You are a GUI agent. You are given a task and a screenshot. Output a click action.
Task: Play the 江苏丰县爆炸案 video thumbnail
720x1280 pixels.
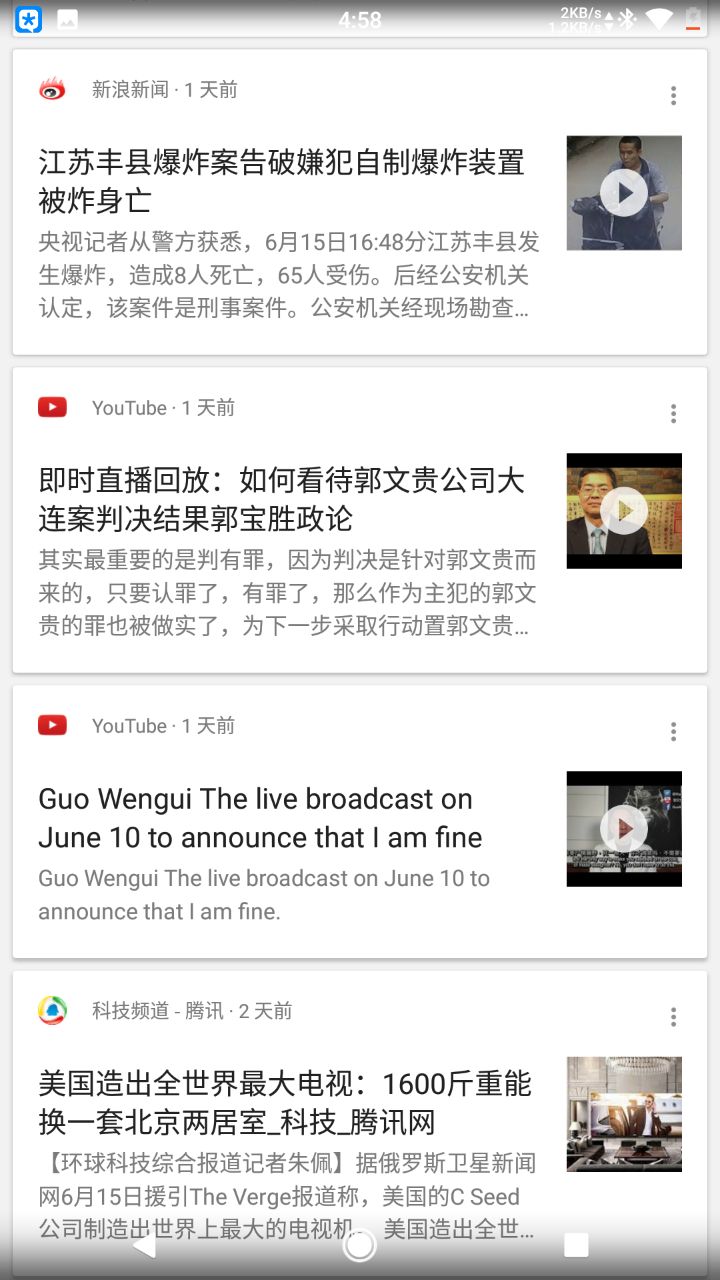[x=624, y=193]
